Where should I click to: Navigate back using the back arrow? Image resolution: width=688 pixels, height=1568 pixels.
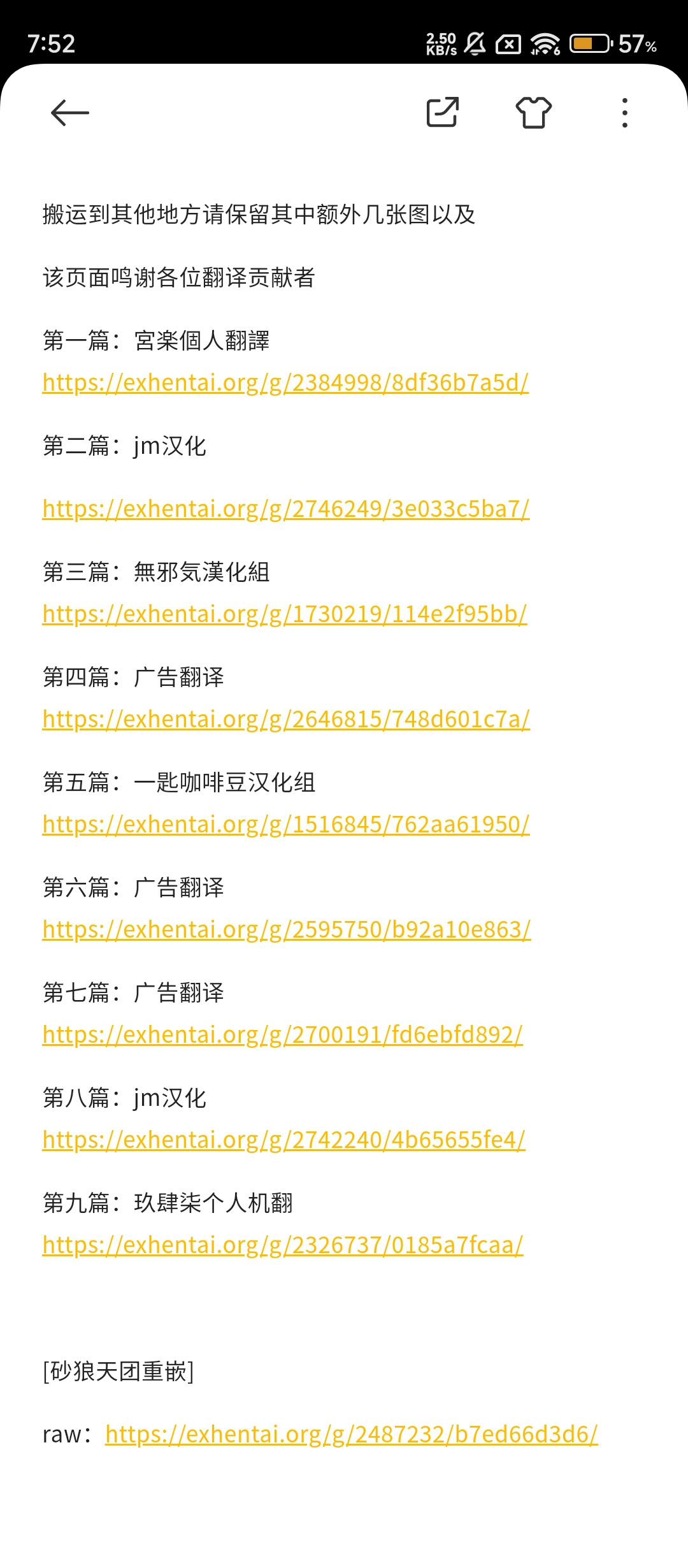(x=69, y=112)
